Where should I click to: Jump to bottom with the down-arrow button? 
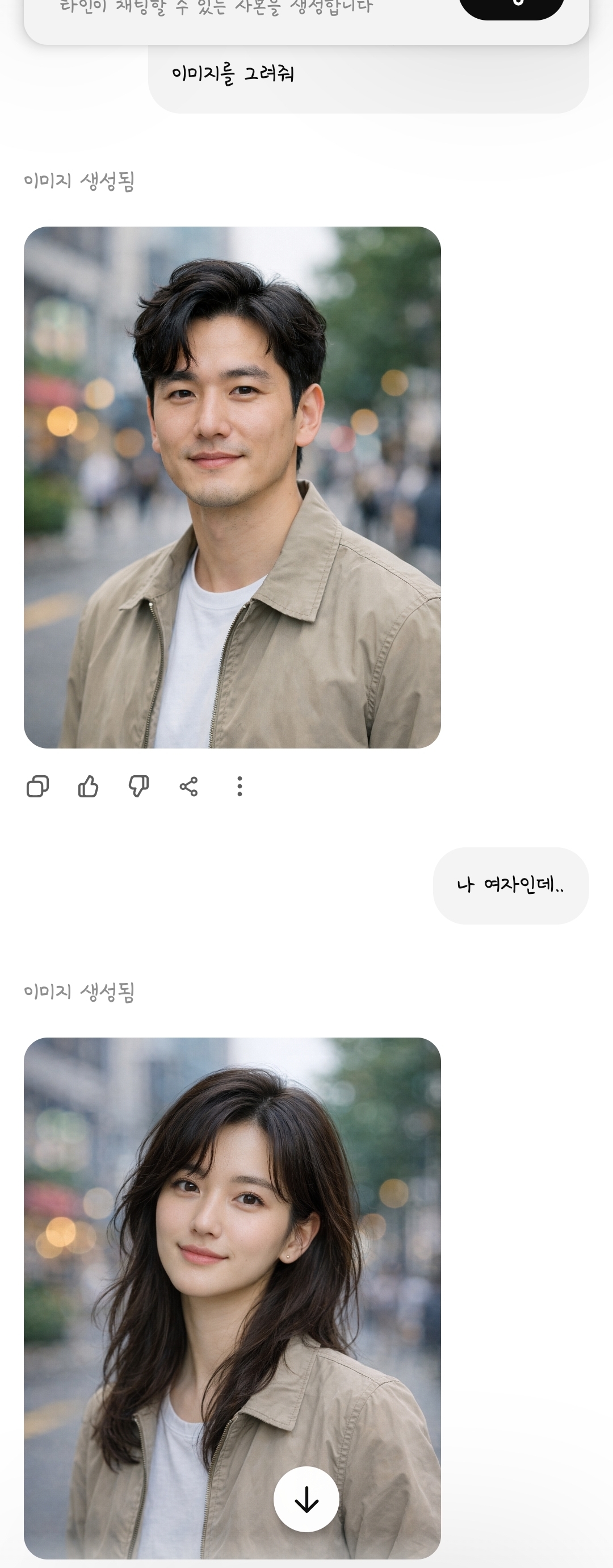click(x=306, y=1499)
